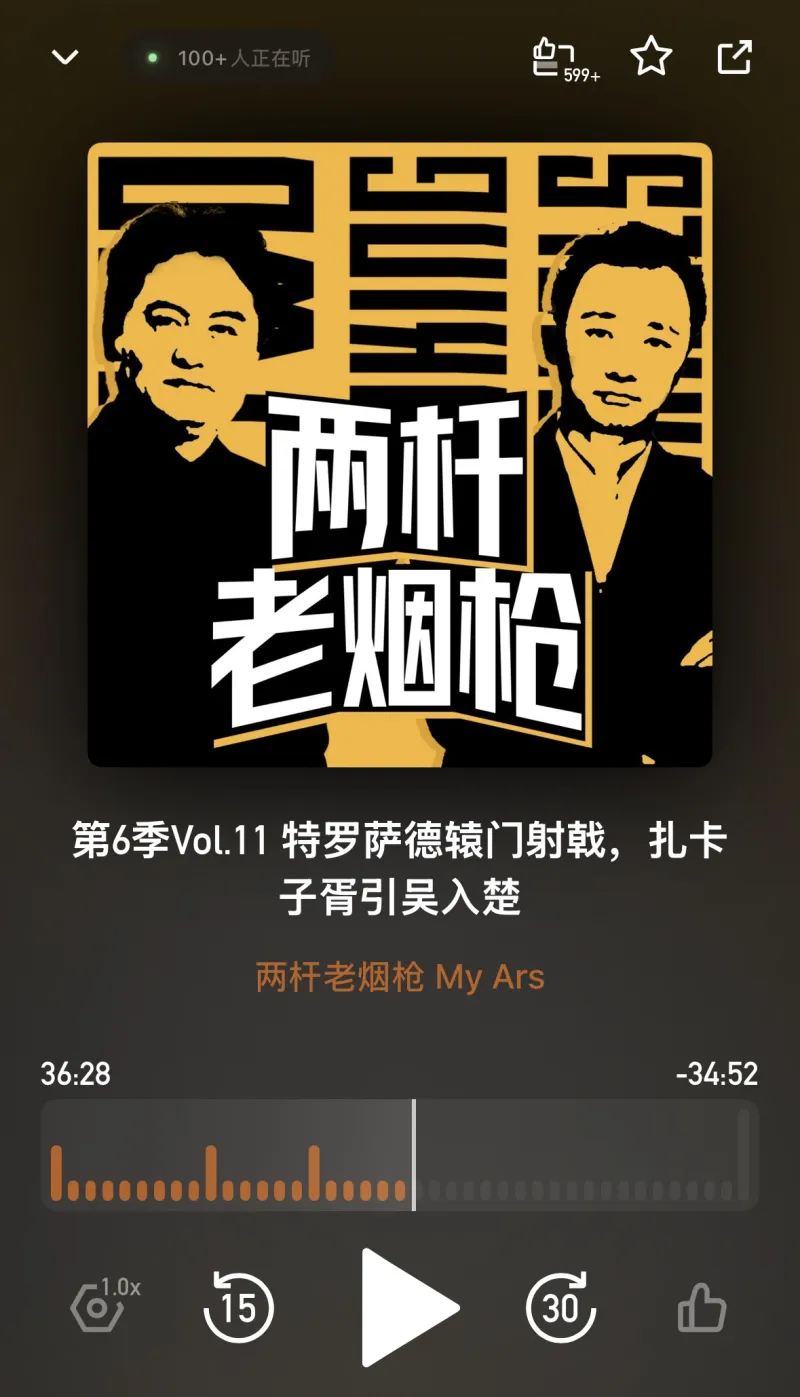Image resolution: width=800 pixels, height=1397 pixels.
Task: Favorite this episode with the star
Action: click(x=651, y=57)
